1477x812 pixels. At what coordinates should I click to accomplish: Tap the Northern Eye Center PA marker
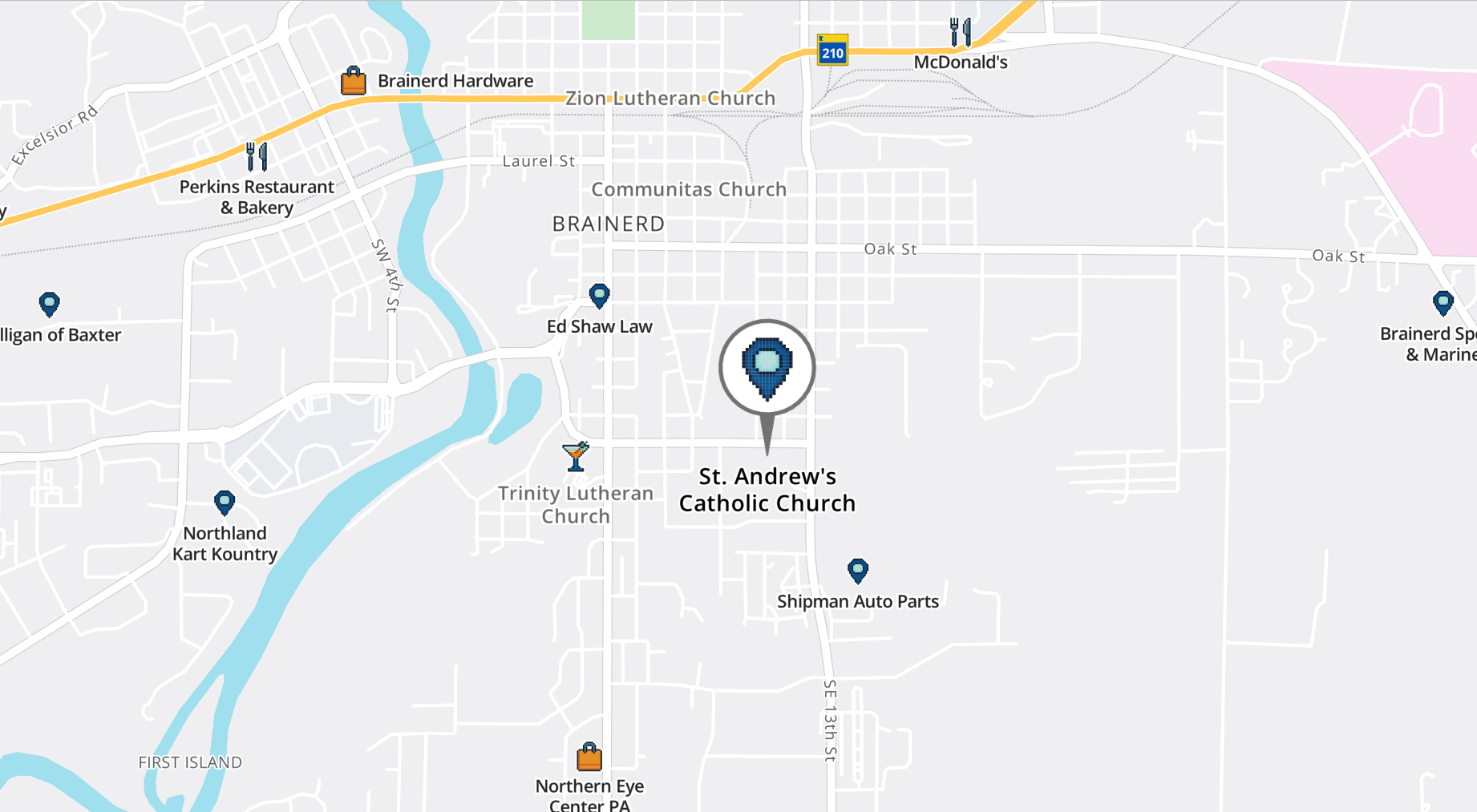[x=589, y=757]
